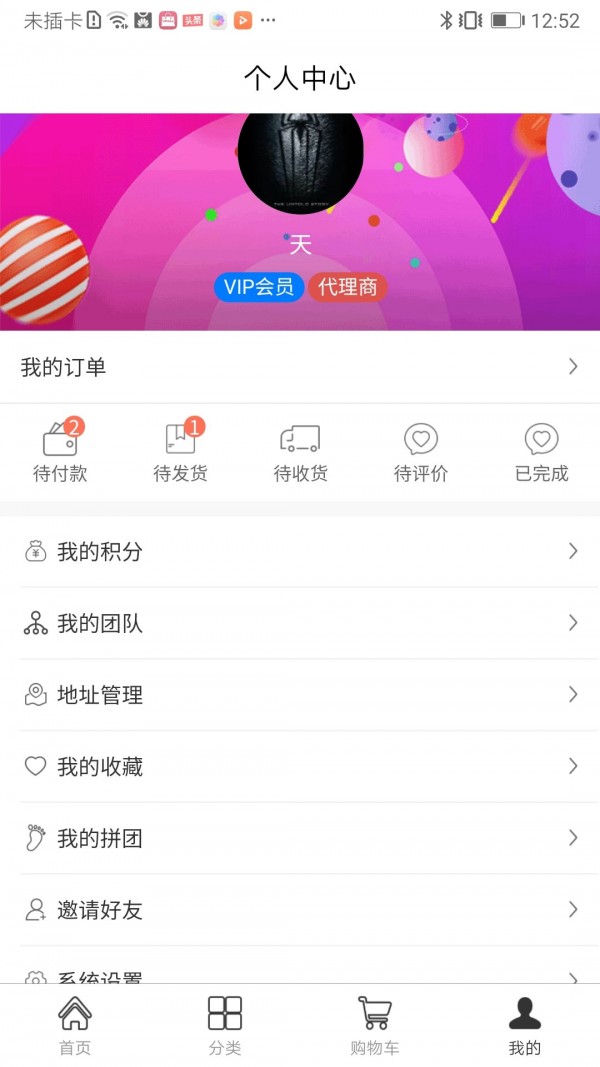View 待付款 pending payment orders
600x1067 pixels.
60,452
